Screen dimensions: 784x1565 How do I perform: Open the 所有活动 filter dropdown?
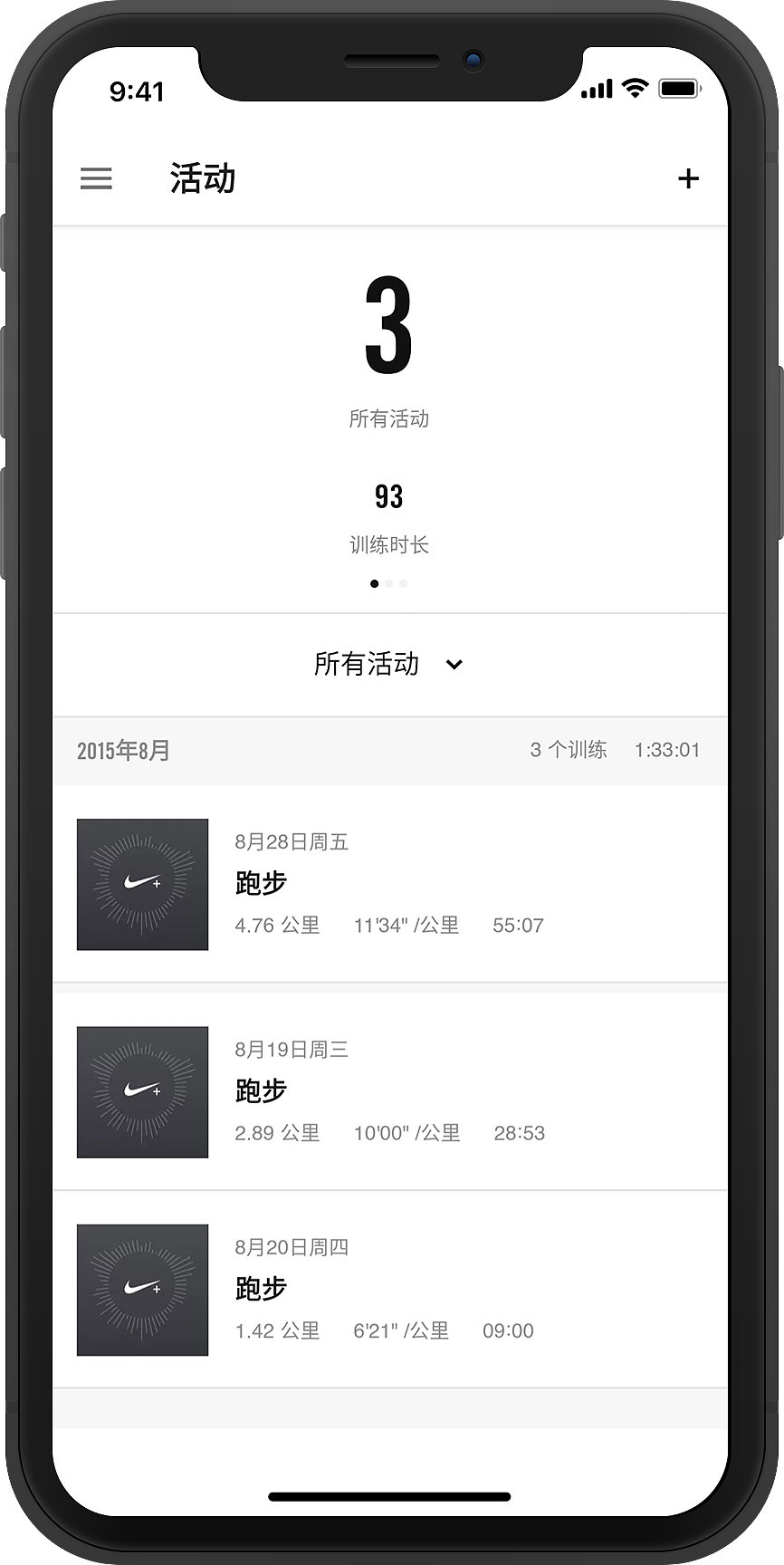click(389, 664)
